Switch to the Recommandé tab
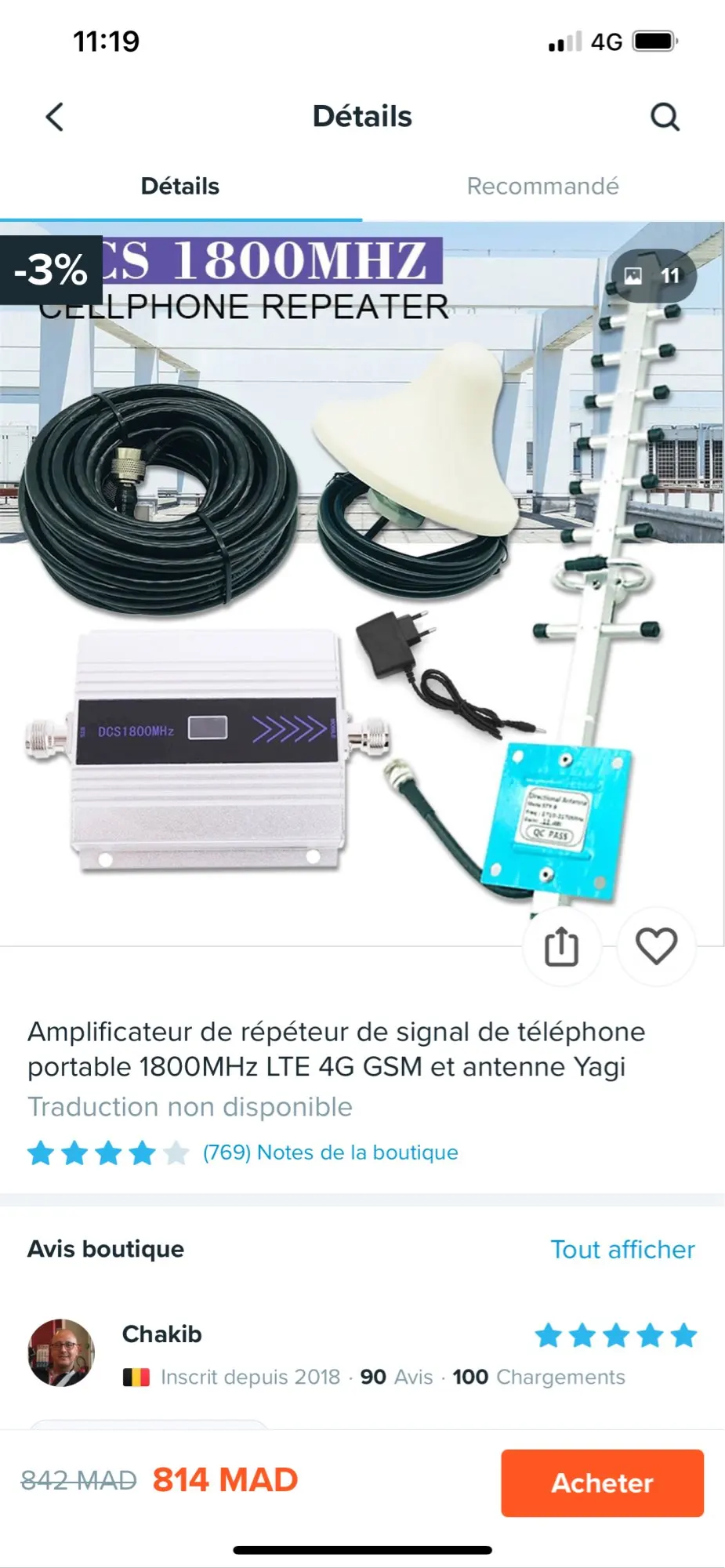 click(x=542, y=187)
